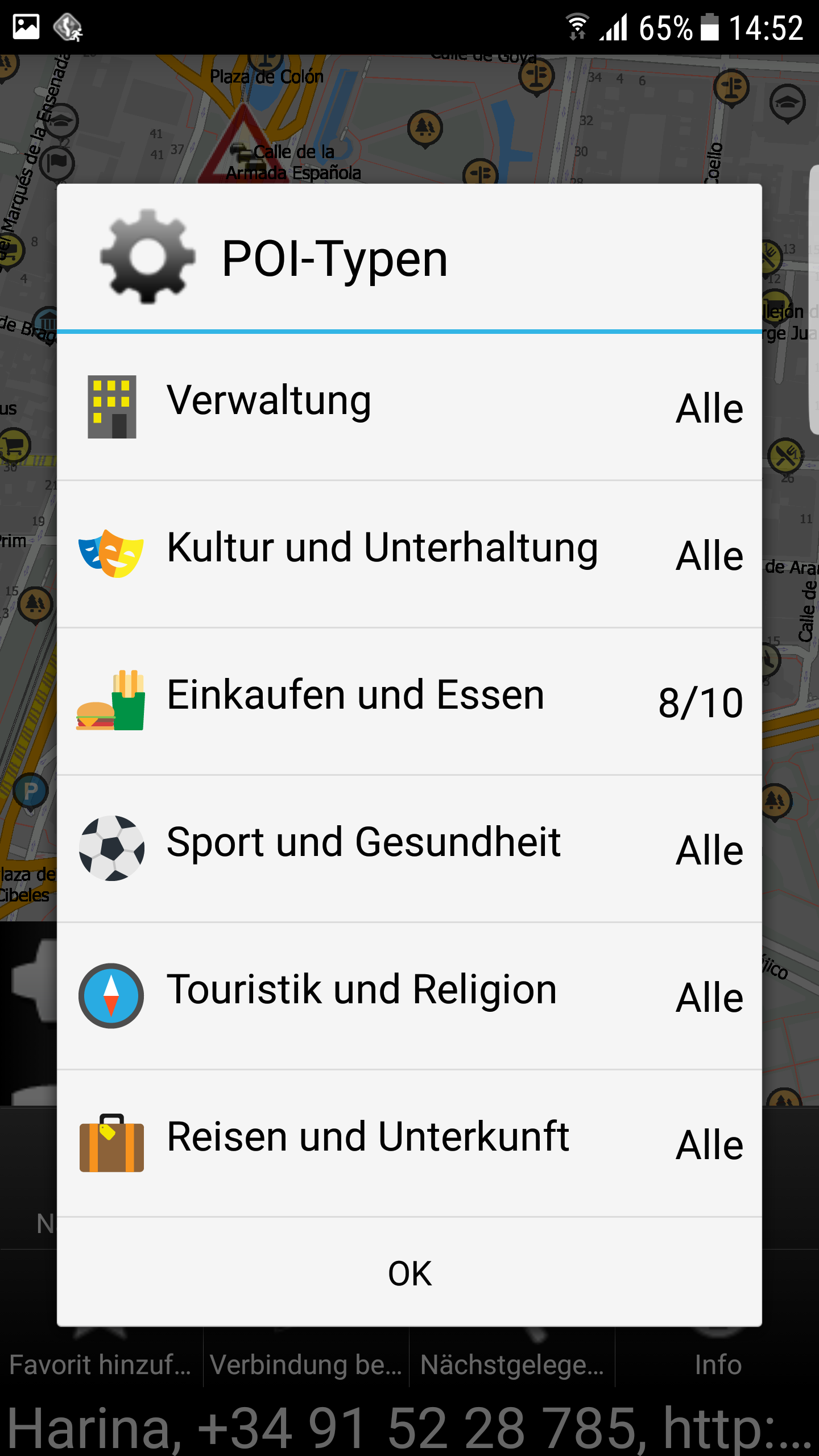
Task: Select Kultur und Unterhaltung category
Action: [x=409, y=554]
